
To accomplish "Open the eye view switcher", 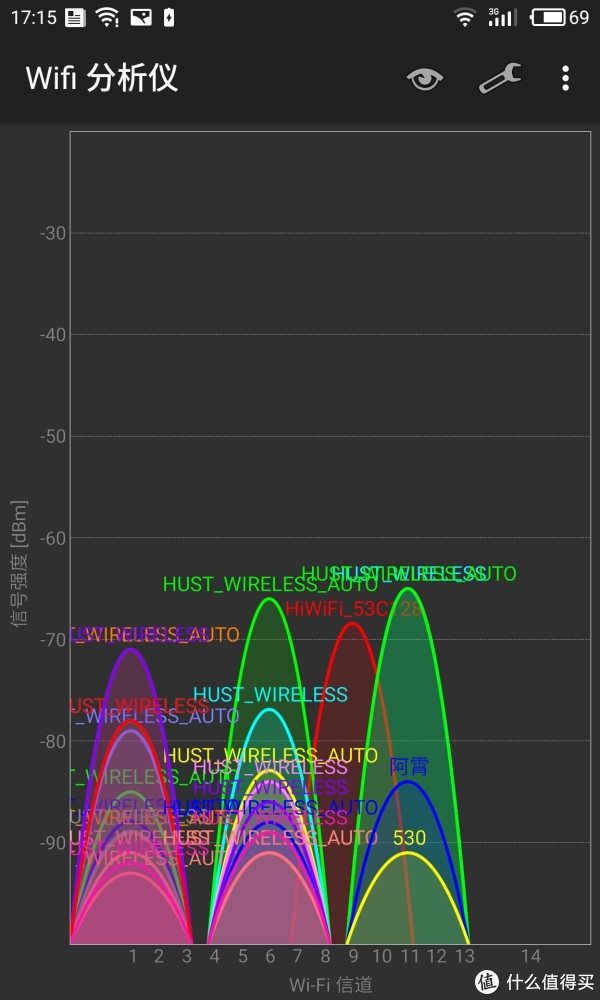I will pos(425,79).
